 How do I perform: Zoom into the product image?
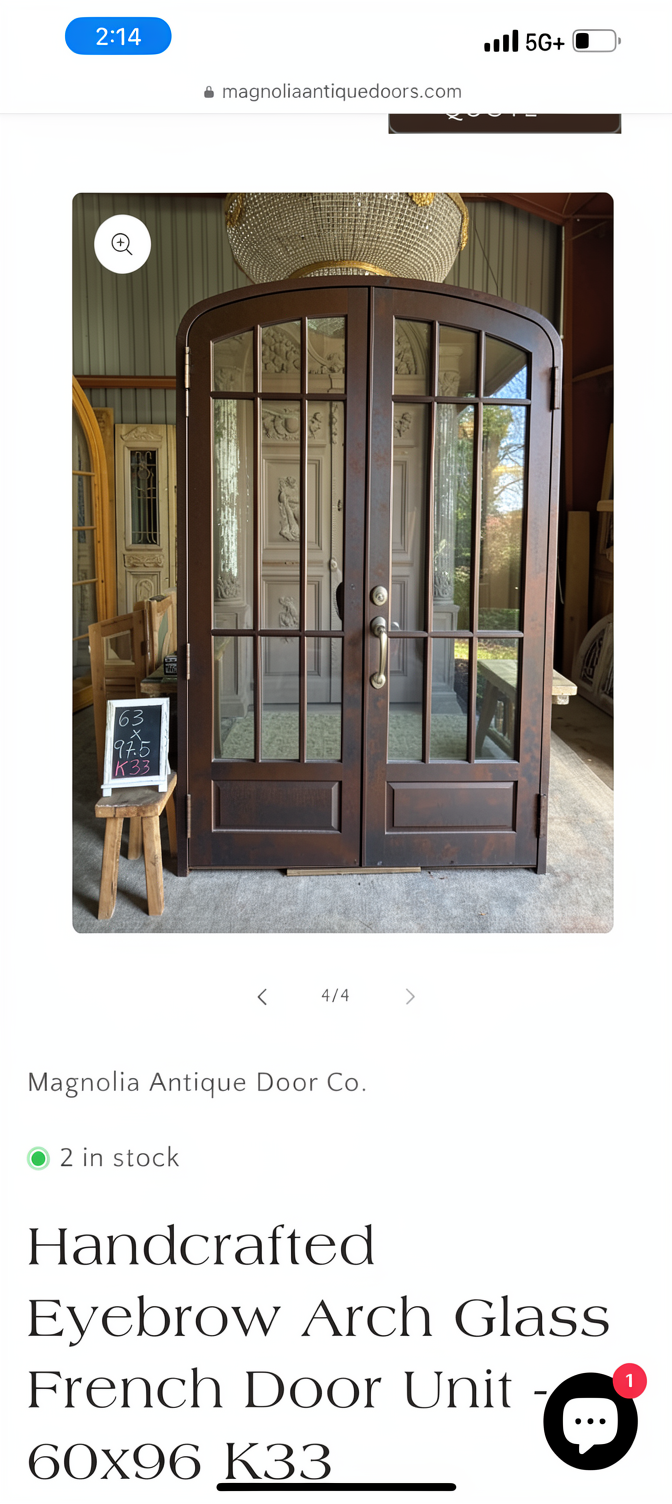point(122,245)
